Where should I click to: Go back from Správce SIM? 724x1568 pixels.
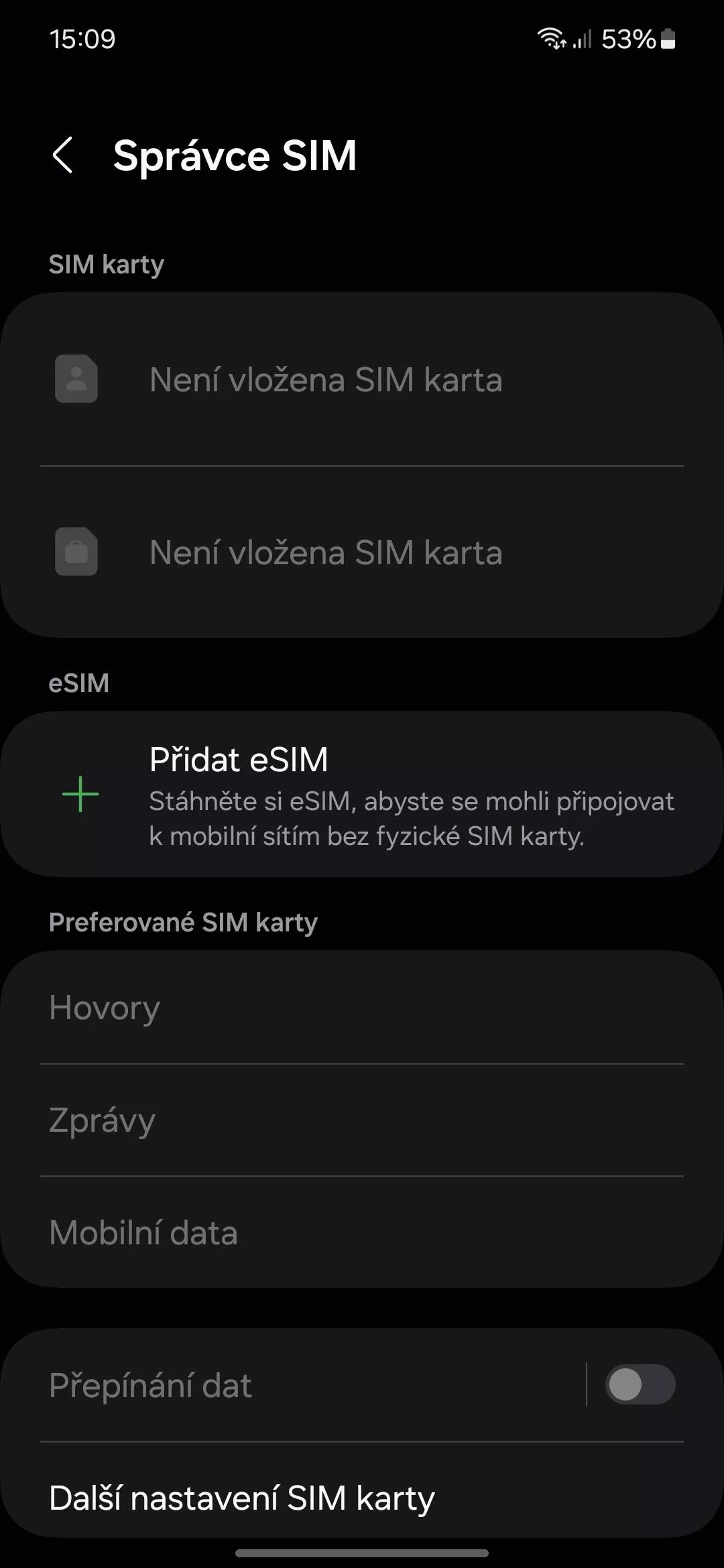[x=62, y=155]
